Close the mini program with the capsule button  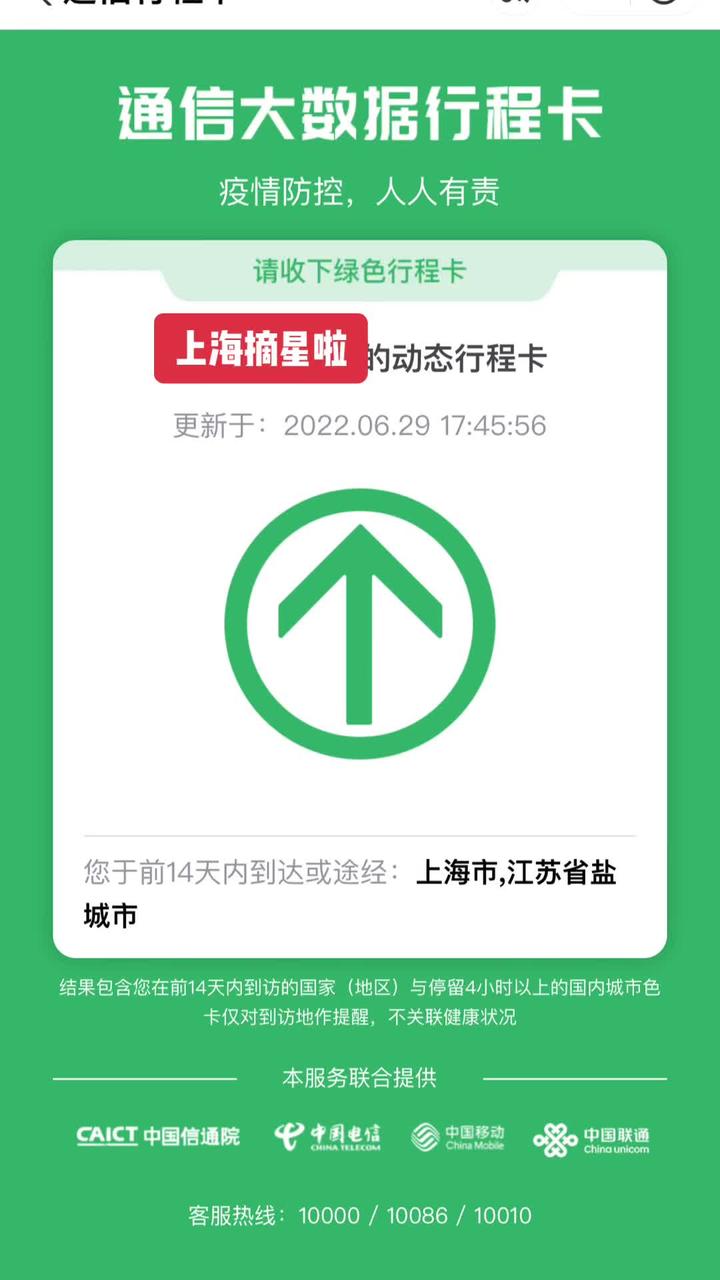pos(663,4)
